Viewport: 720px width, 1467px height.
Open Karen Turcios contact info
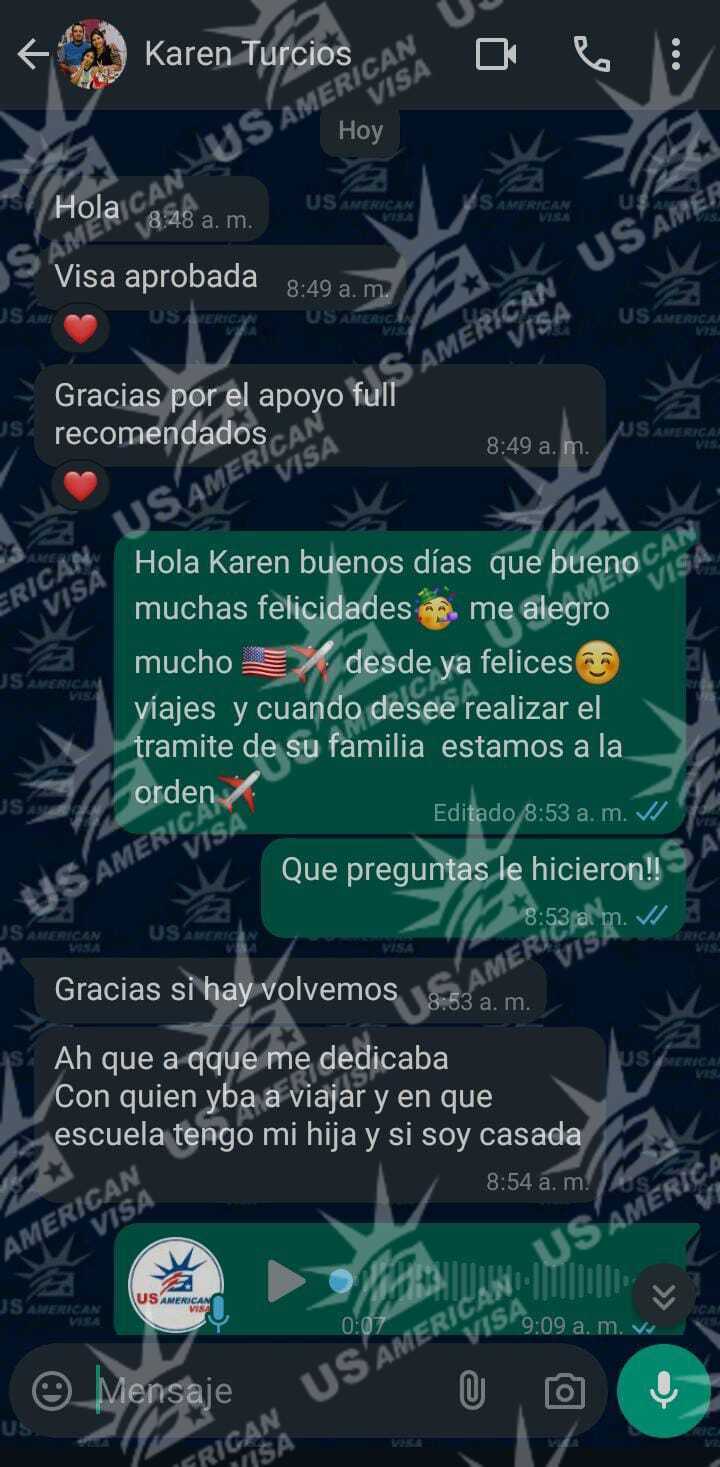click(247, 54)
